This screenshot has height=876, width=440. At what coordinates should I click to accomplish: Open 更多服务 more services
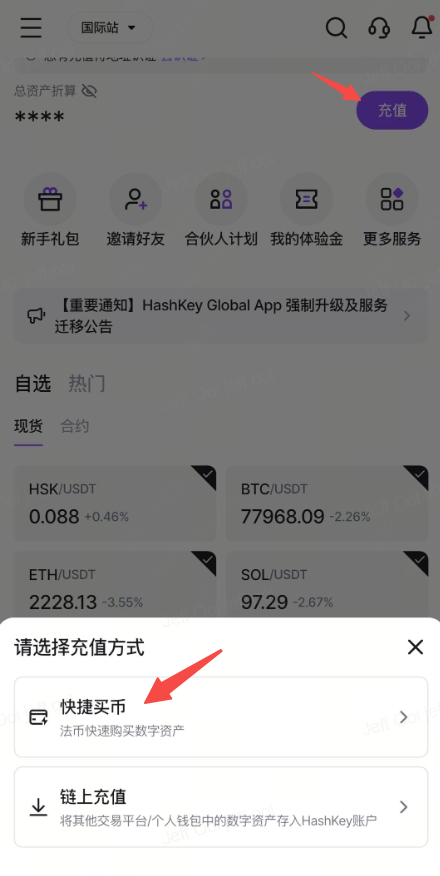tap(392, 210)
